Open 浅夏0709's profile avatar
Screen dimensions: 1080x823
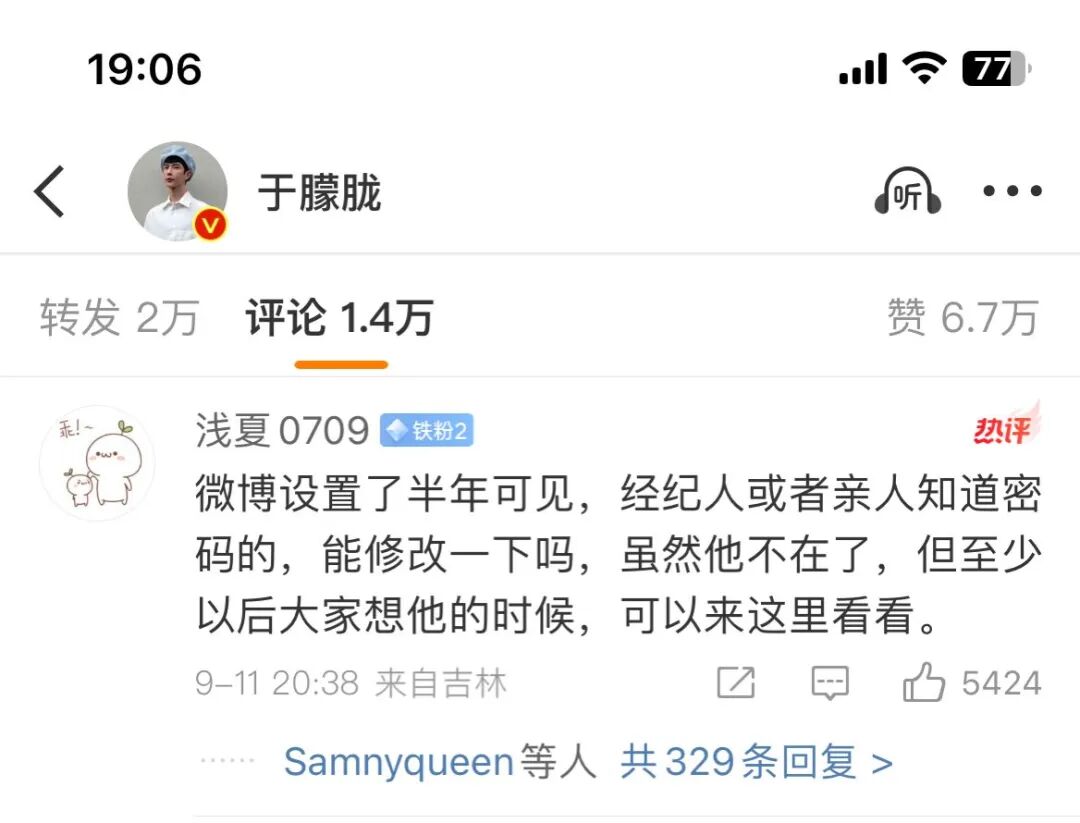(97, 463)
